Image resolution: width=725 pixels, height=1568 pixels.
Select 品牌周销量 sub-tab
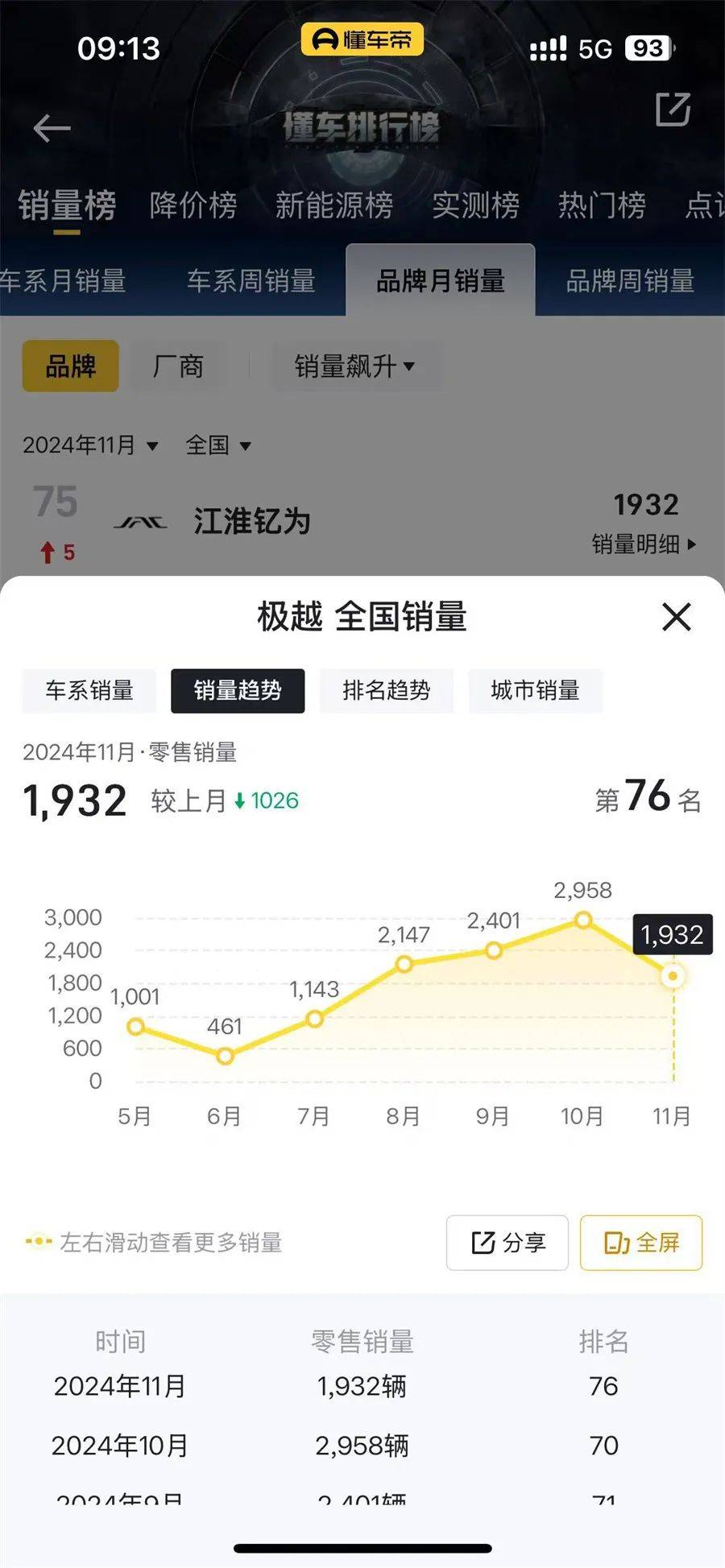pos(630,281)
